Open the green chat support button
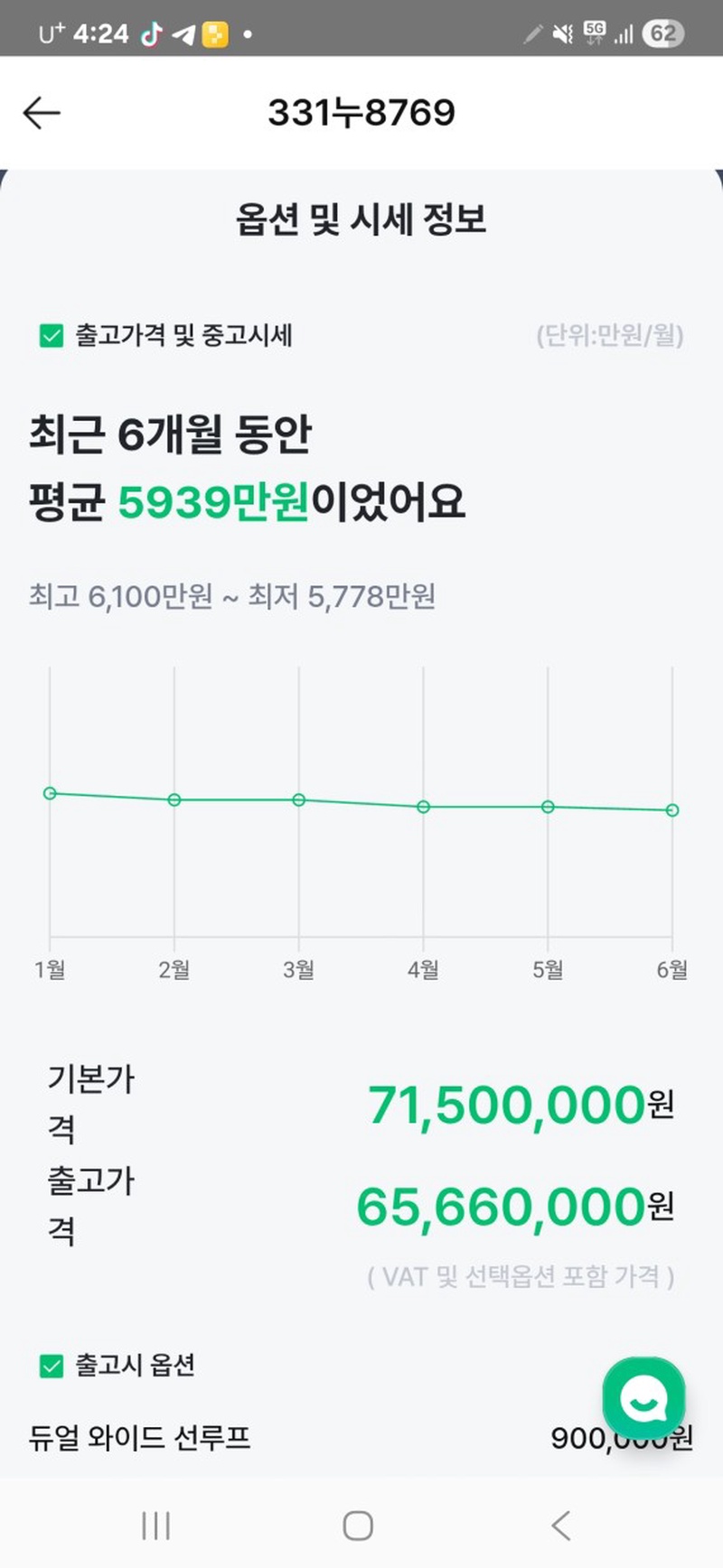The height and width of the screenshot is (1568, 723). 643,1397
